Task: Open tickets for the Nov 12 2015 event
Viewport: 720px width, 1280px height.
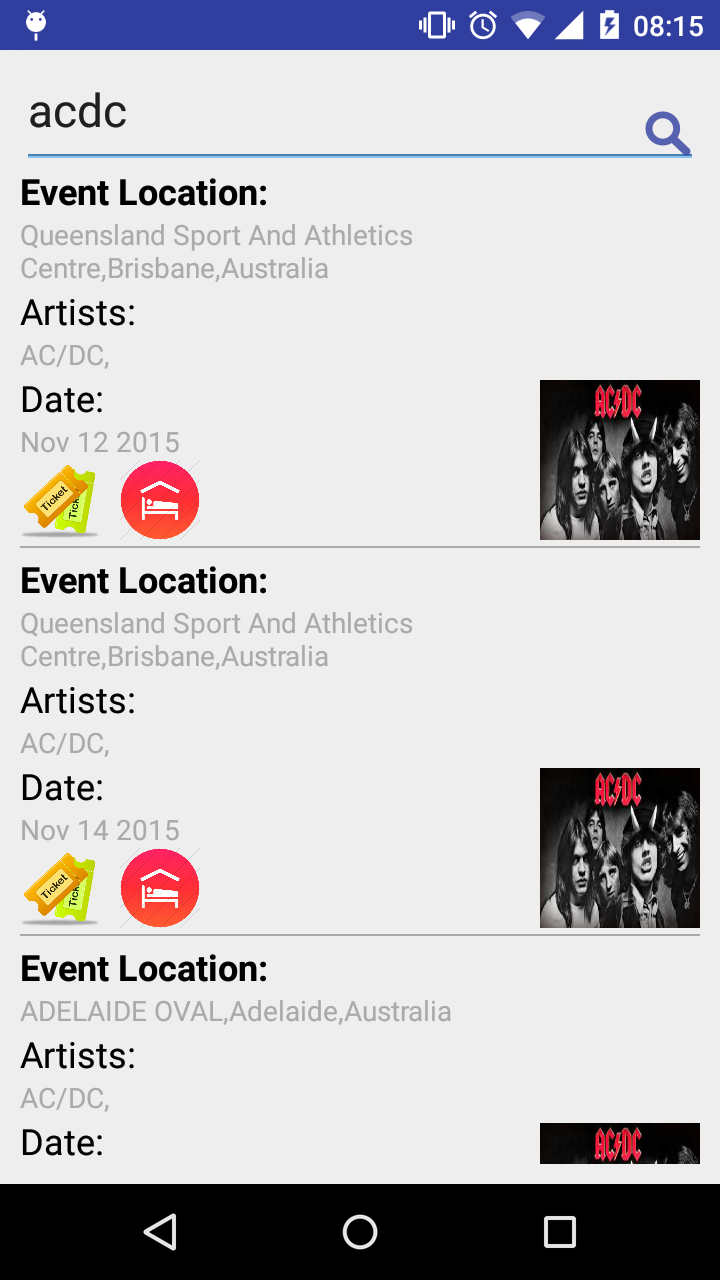Action: point(60,500)
